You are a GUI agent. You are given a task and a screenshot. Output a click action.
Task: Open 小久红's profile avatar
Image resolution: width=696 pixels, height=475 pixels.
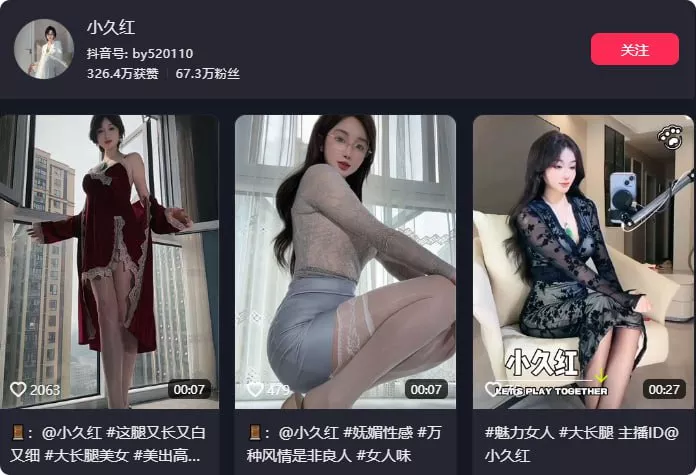[x=44, y=49]
